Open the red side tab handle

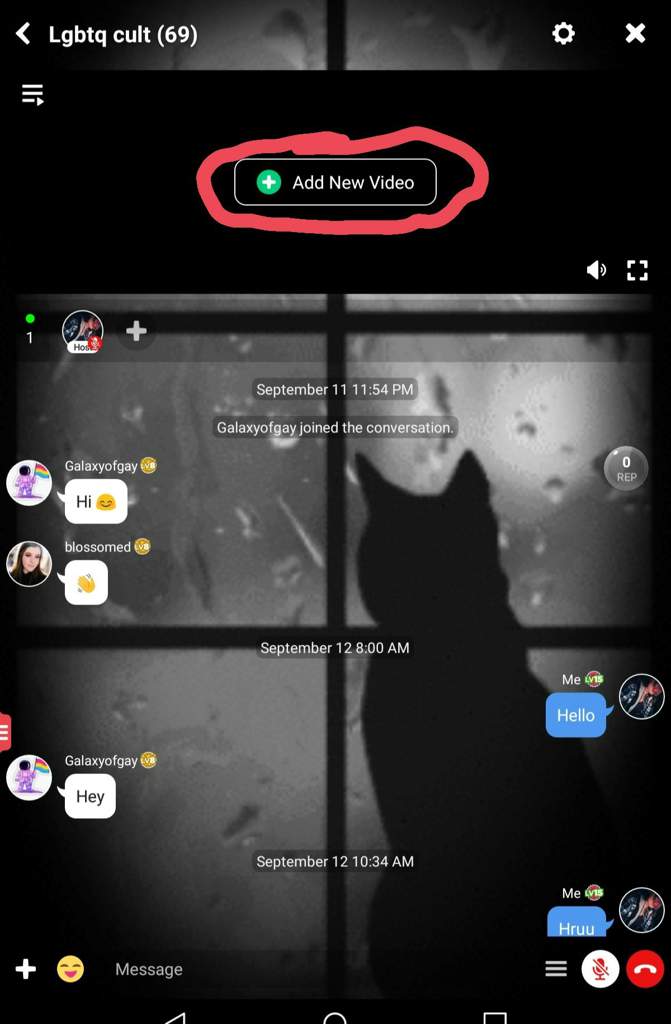[5, 732]
